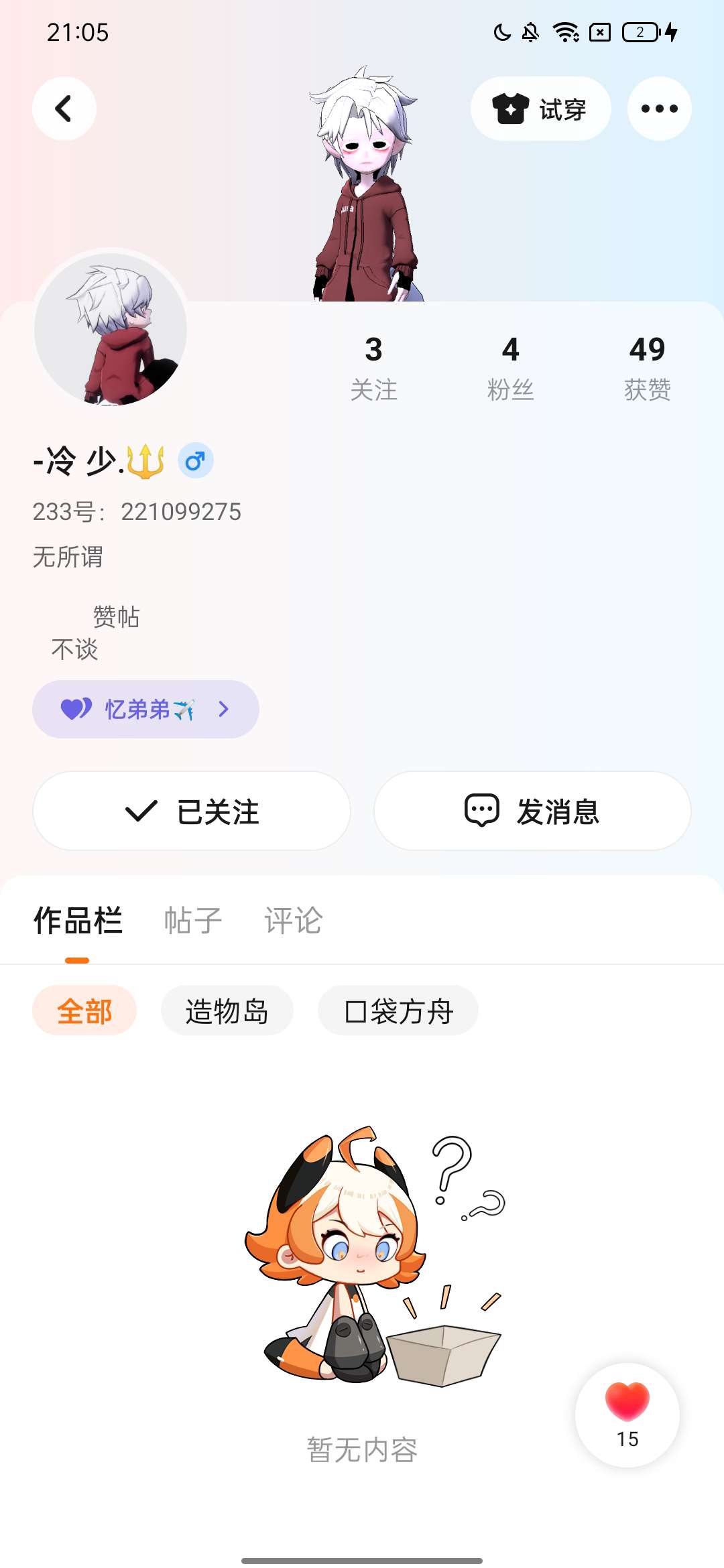The height and width of the screenshot is (1568, 724).
Task: Go back using the top-left arrow
Action: point(64,109)
